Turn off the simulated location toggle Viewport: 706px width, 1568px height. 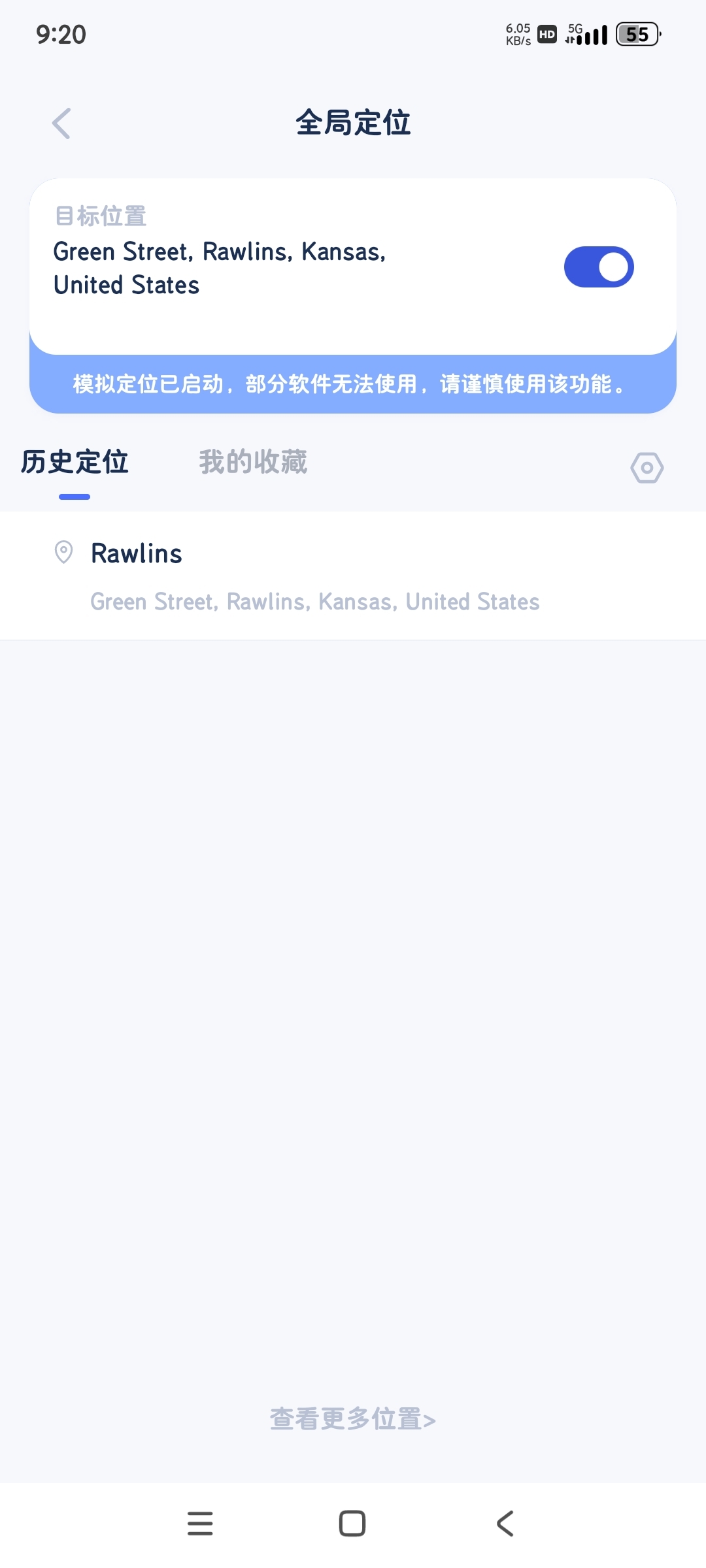pyautogui.click(x=598, y=267)
